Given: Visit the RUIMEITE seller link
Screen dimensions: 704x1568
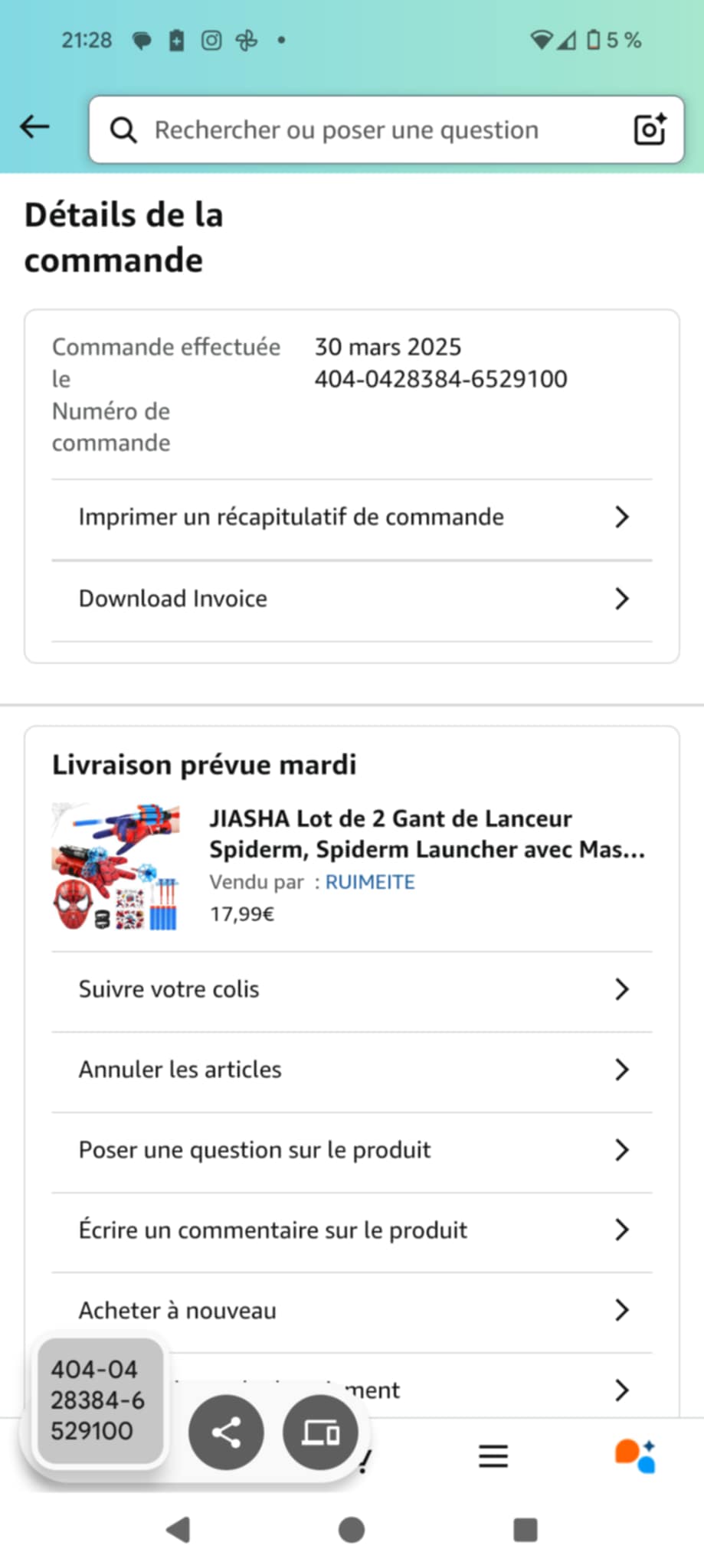Looking at the screenshot, I should click(370, 882).
